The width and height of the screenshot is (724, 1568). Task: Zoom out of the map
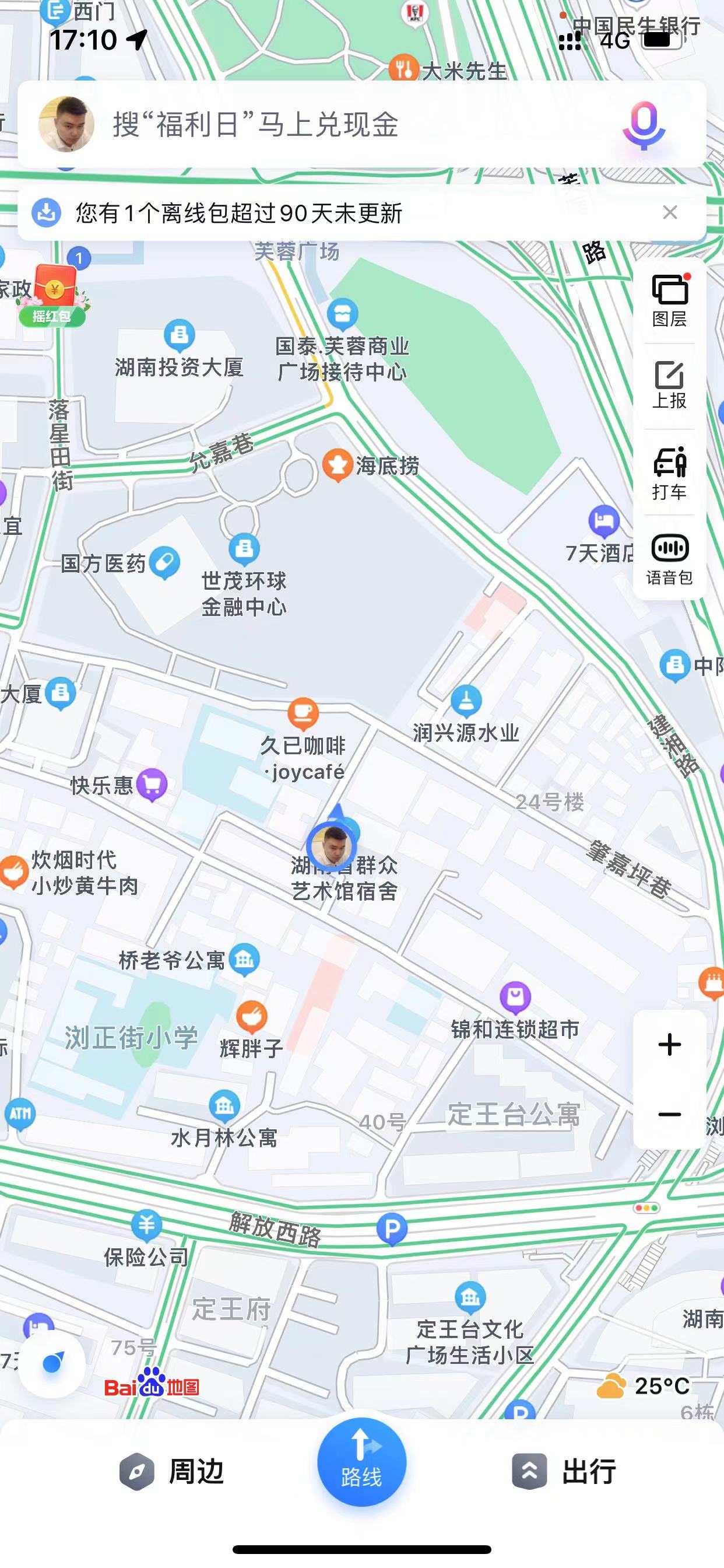(669, 1114)
